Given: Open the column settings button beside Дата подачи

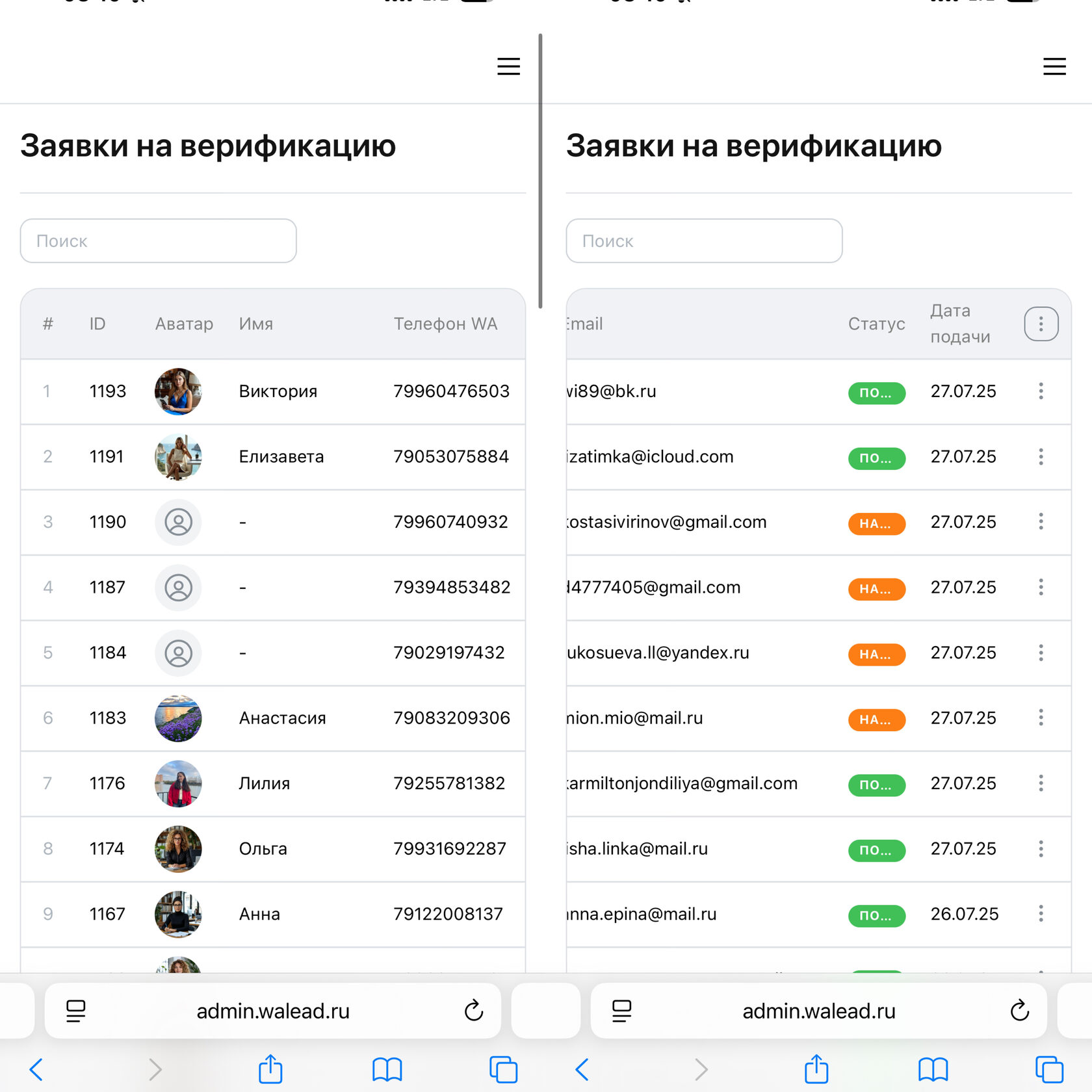Looking at the screenshot, I should [x=1041, y=324].
